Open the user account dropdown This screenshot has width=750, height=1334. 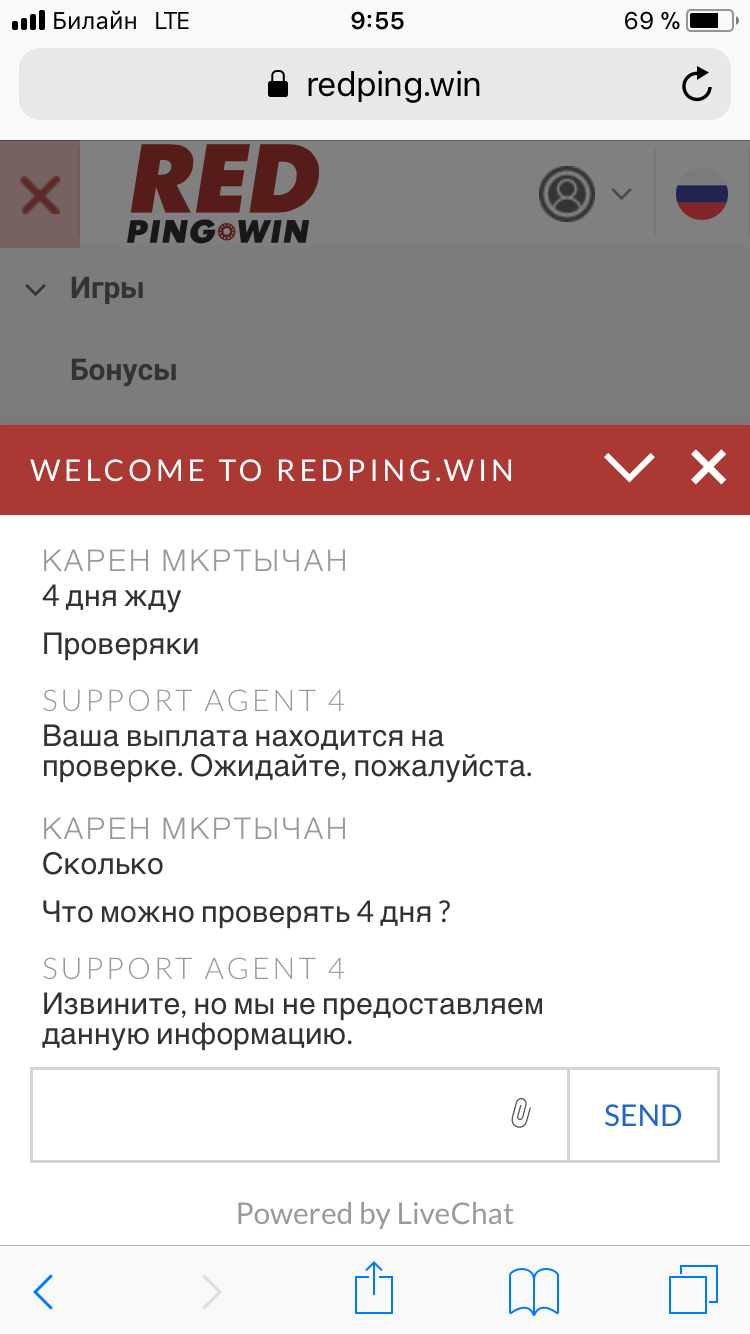pyautogui.click(x=585, y=193)
